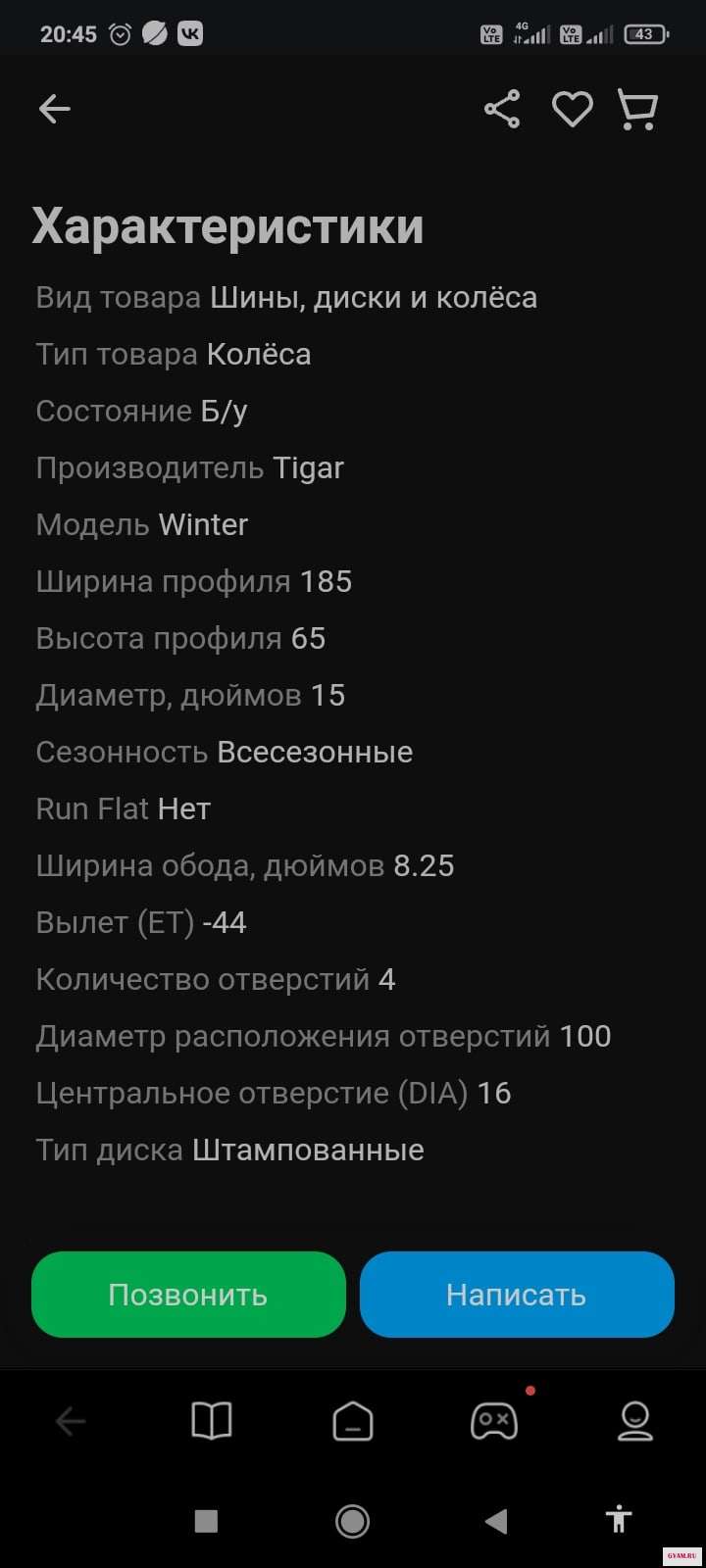Viewport: 706px width, 1568px height.
Task: Add listing to favorites with heart
Action: point(572,109)
